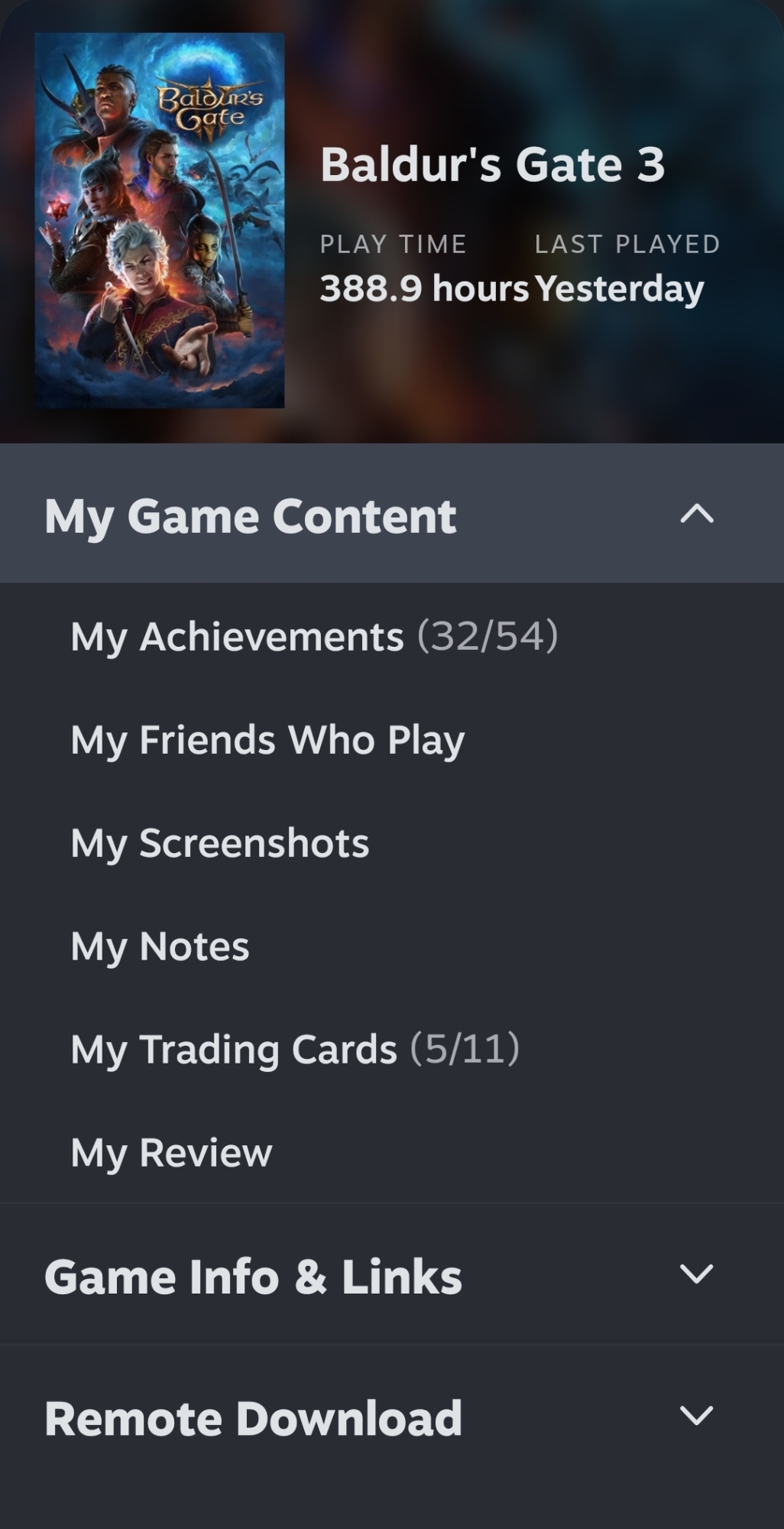
Task: Open My Notes
Action: point(160,946)
